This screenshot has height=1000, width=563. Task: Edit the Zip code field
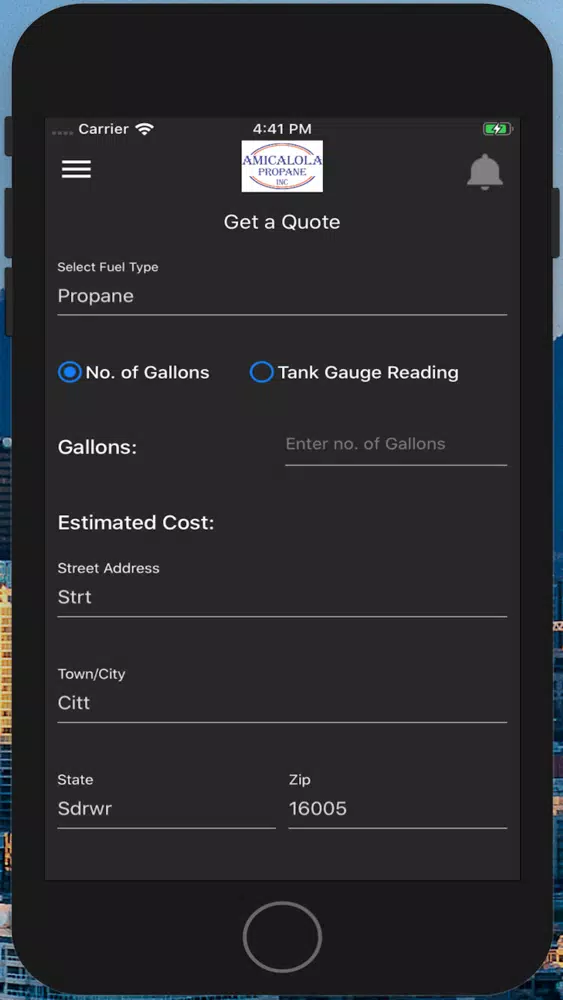tap(398, 809)
